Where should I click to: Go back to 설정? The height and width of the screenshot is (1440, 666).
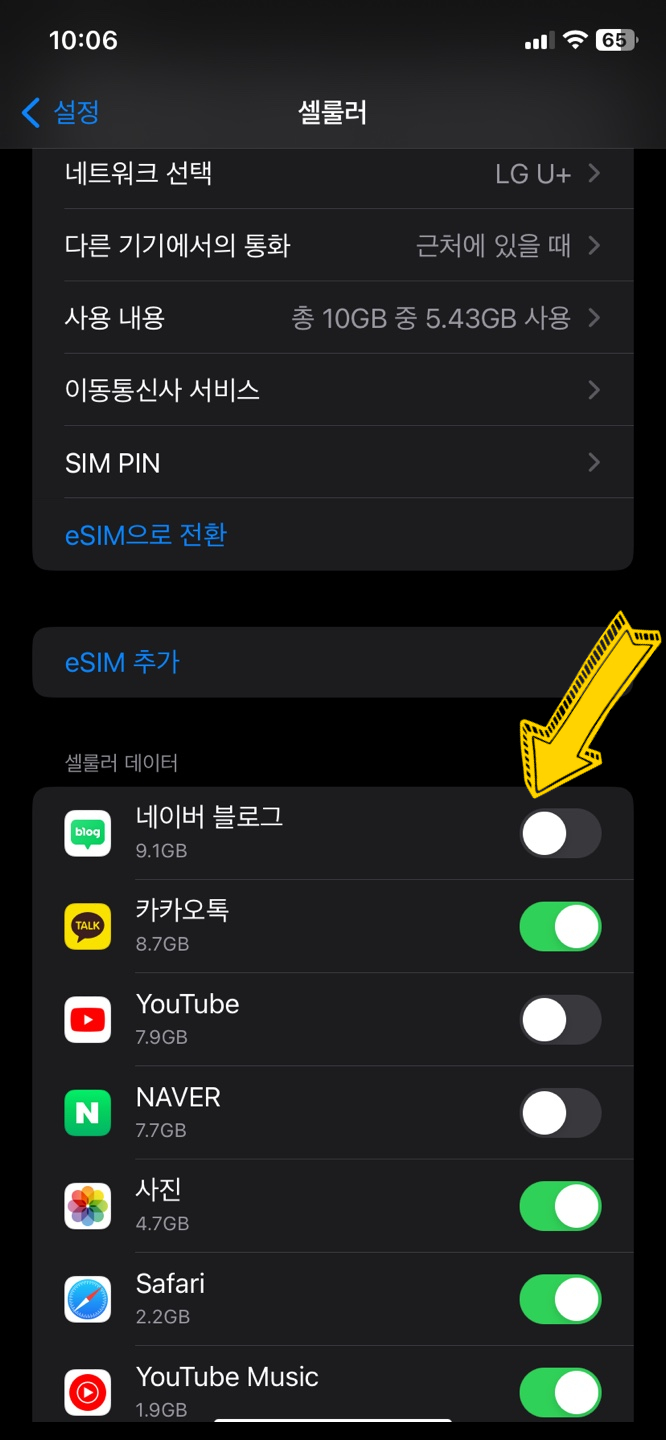(60, 112)
